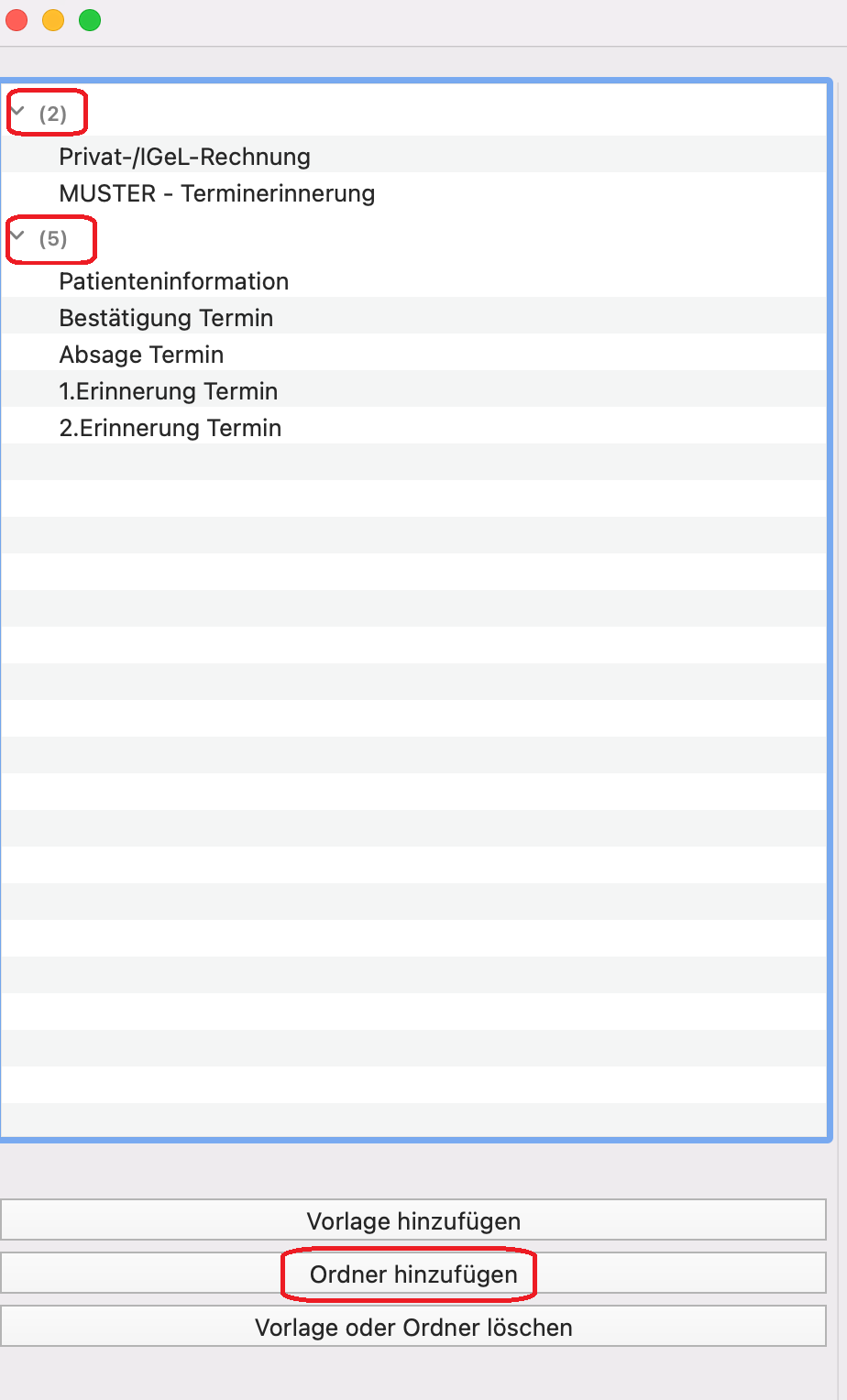This screenshot has width=847, height=1400.
Task: Collapse the folder containing (5) templates
Action: click(x=17, y=236)
